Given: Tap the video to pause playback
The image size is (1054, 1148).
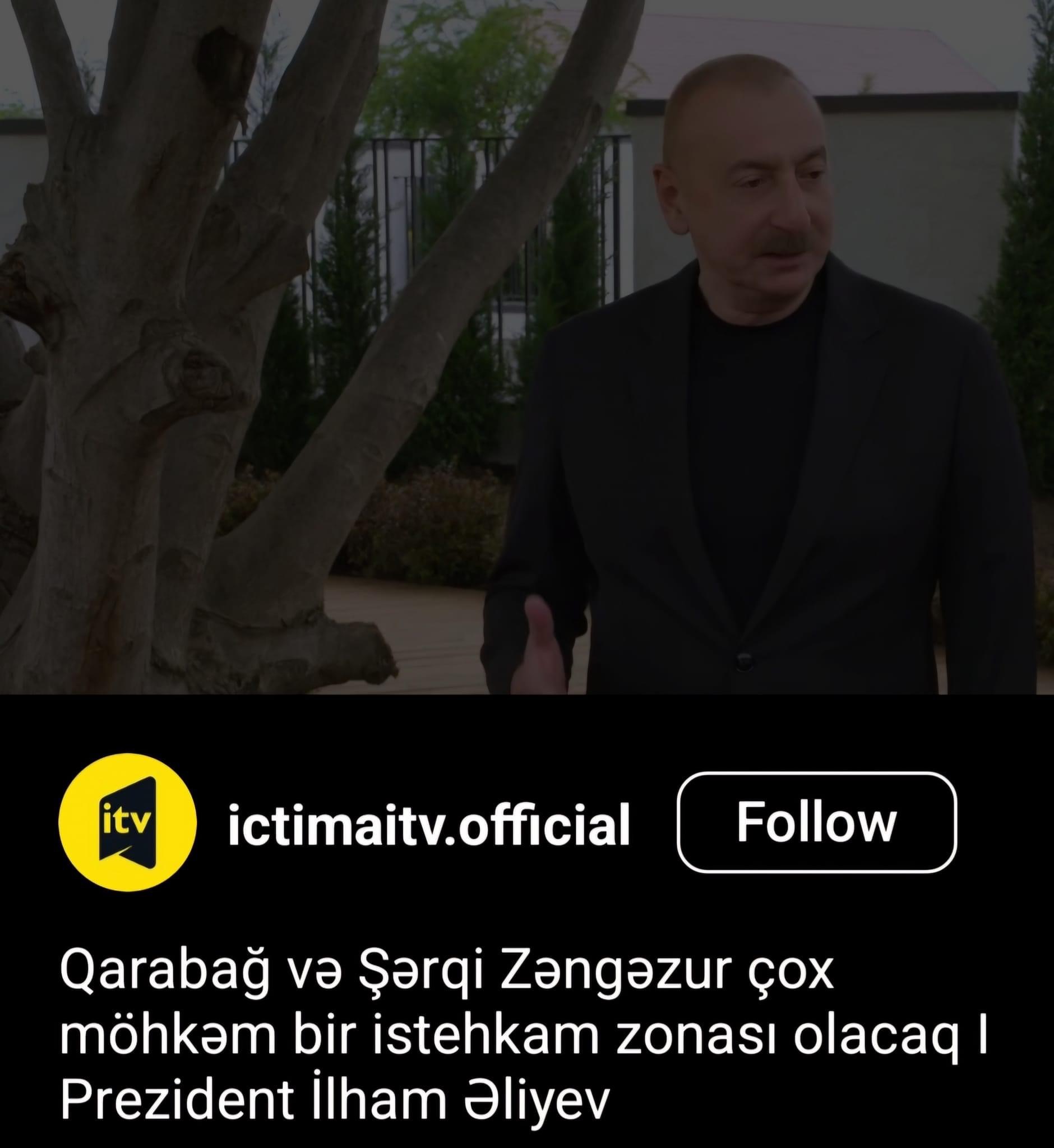Looking at the screenshot, I should (x=527, y=348).
